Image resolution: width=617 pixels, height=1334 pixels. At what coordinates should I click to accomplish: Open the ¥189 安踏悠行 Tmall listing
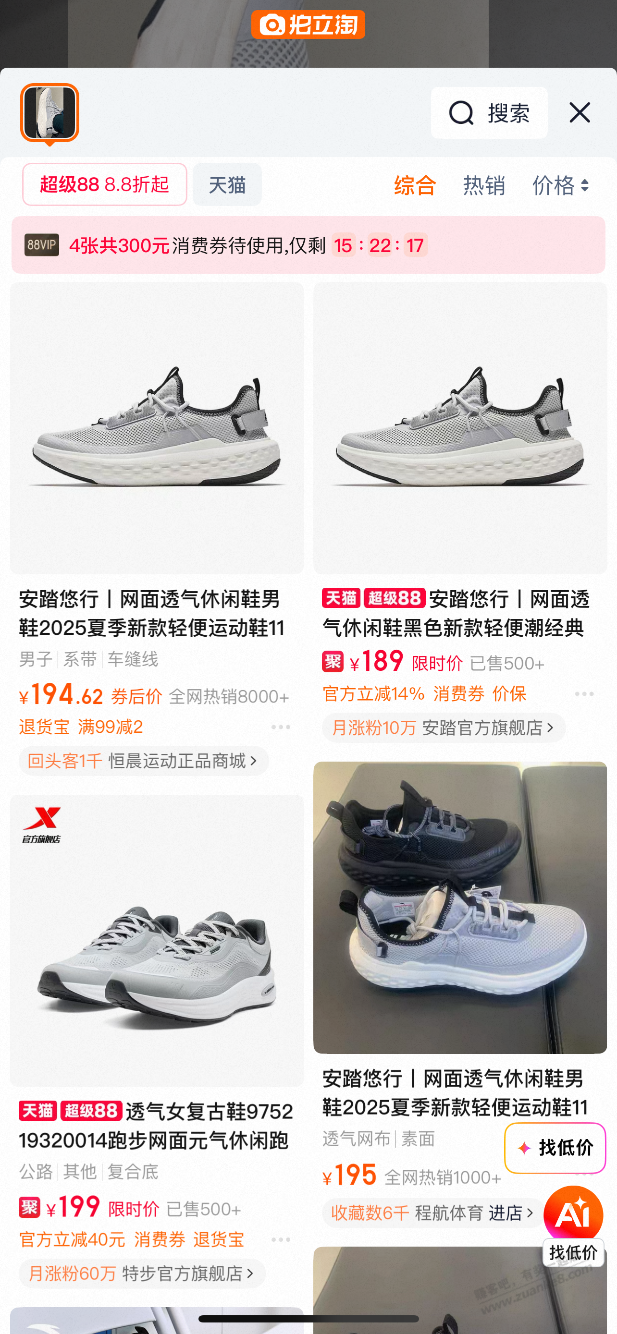460,428
